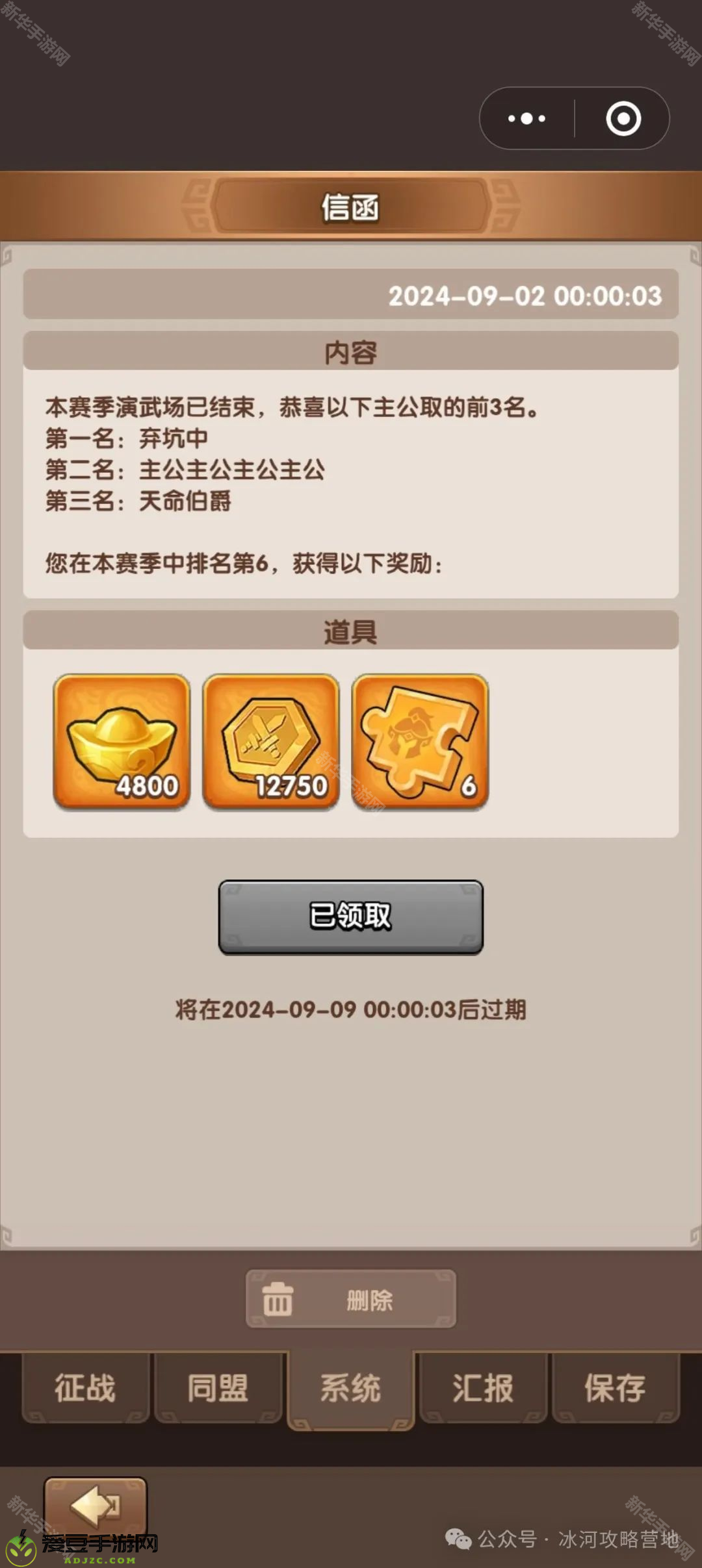Go to the 保存 tab
702x1568 pixels.
pyautogui.click(x=615, y=1388)
